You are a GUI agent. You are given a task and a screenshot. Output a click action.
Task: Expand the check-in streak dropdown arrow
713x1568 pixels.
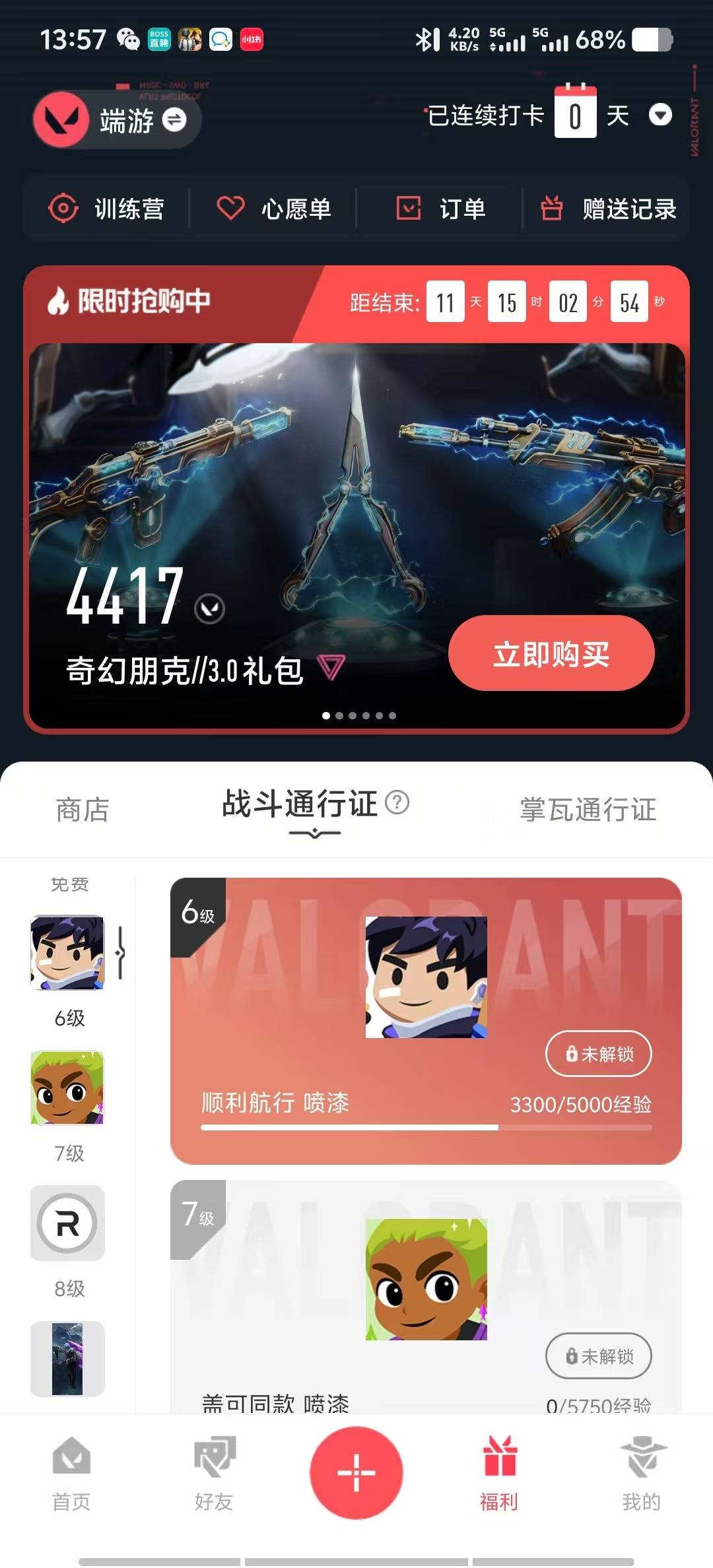coord(660,115)
